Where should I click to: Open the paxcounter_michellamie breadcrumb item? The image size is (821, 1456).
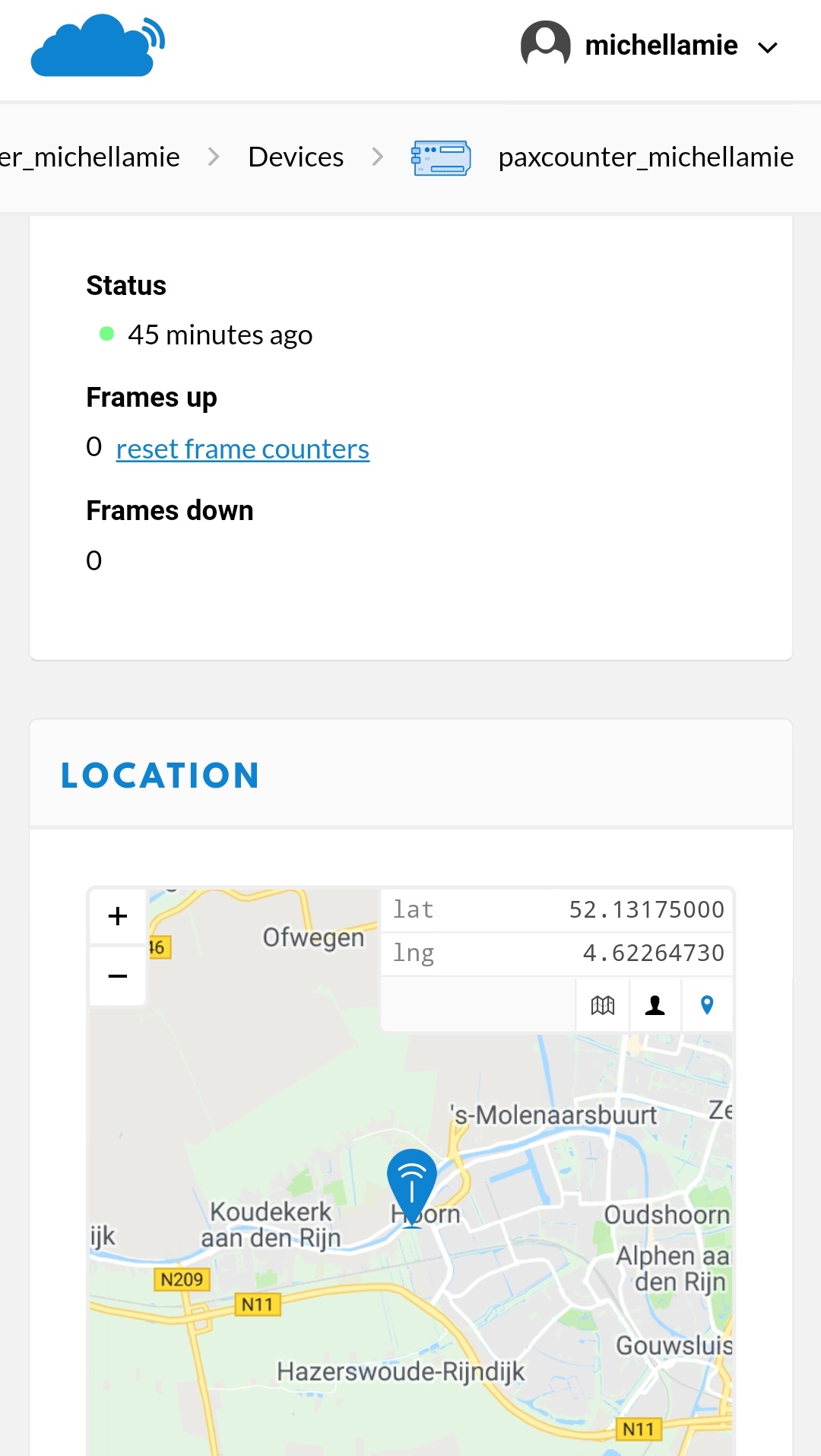[645, 157]
